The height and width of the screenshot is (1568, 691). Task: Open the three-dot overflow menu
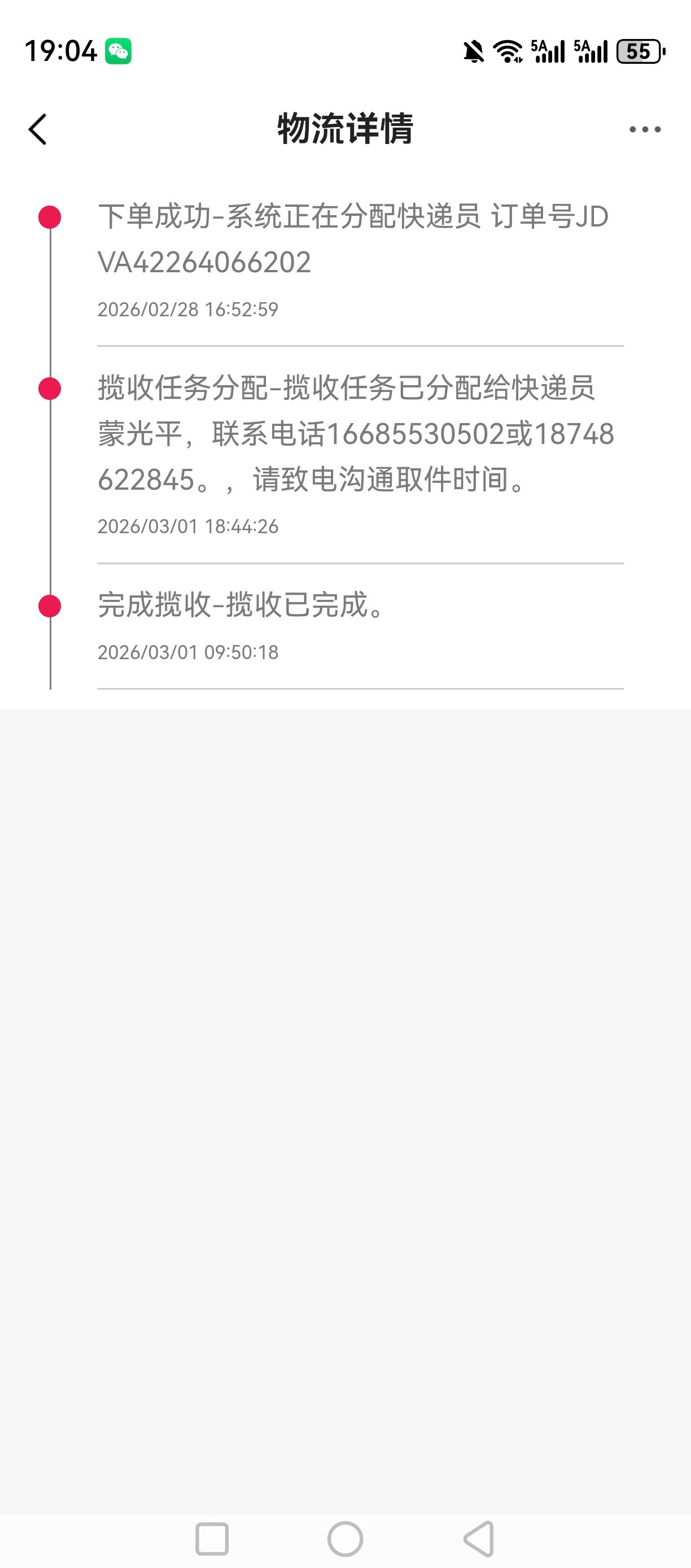click(x=645, y=129)
